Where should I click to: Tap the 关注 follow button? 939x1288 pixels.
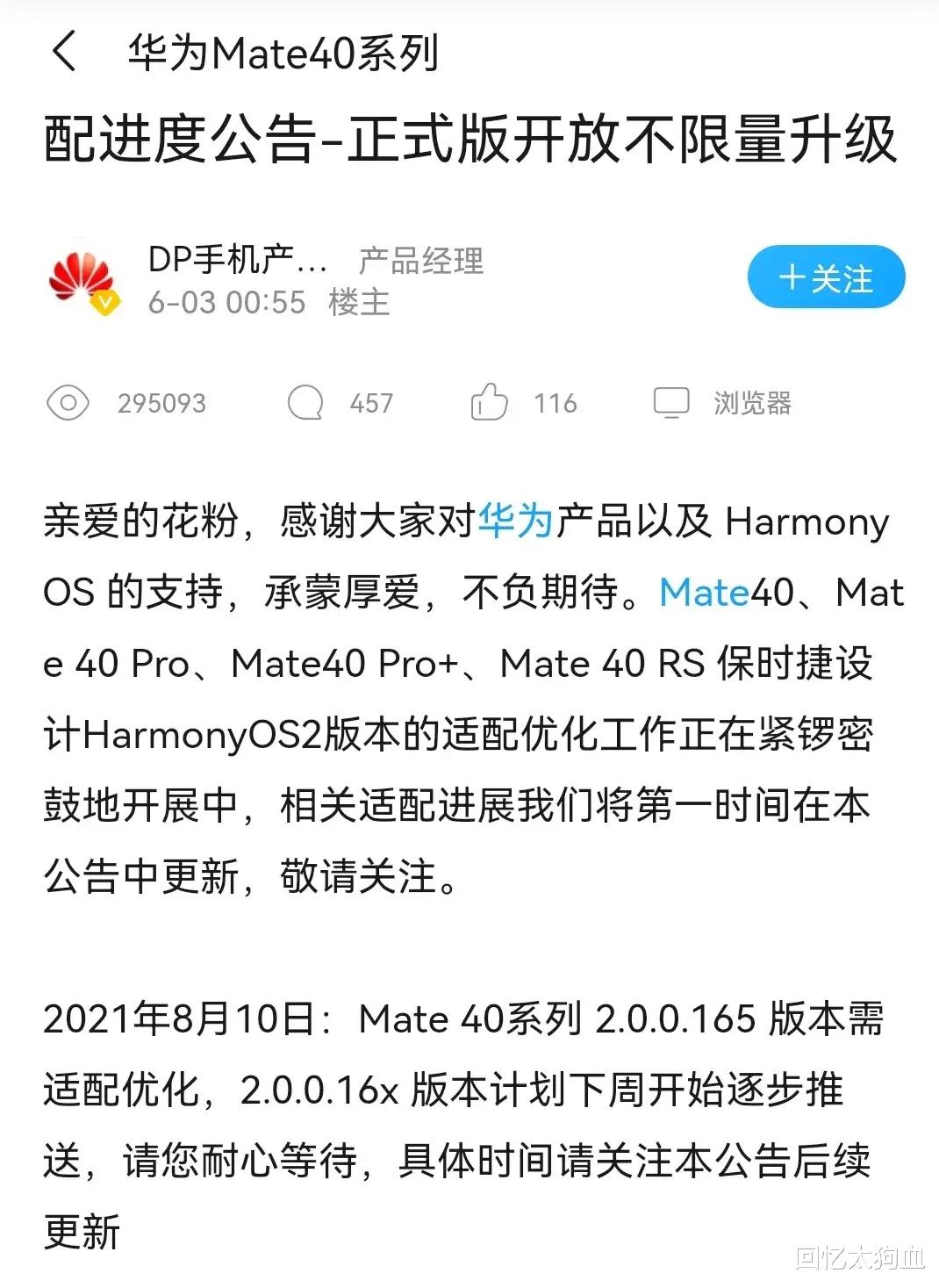click(x=825, y=277)
